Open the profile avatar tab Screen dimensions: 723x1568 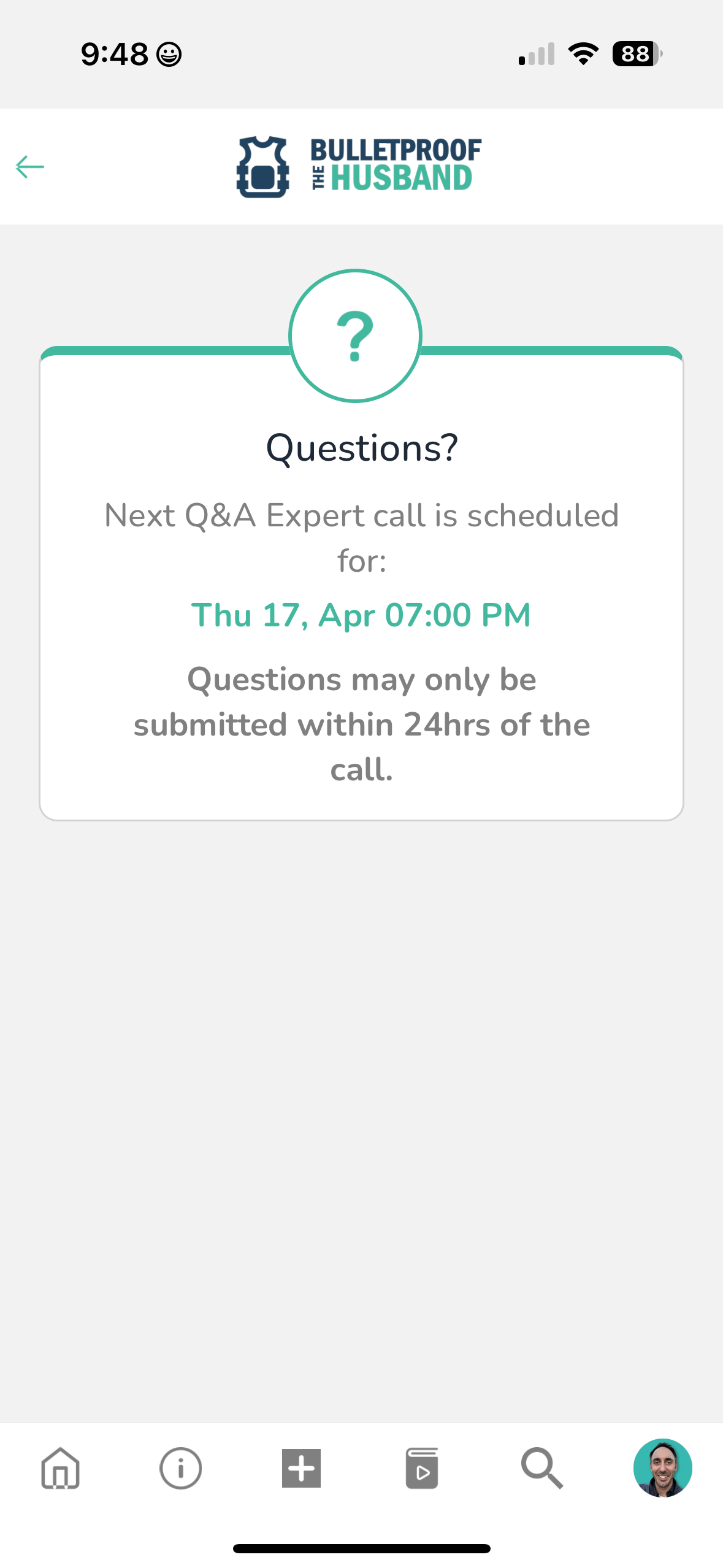[662, 1468]
